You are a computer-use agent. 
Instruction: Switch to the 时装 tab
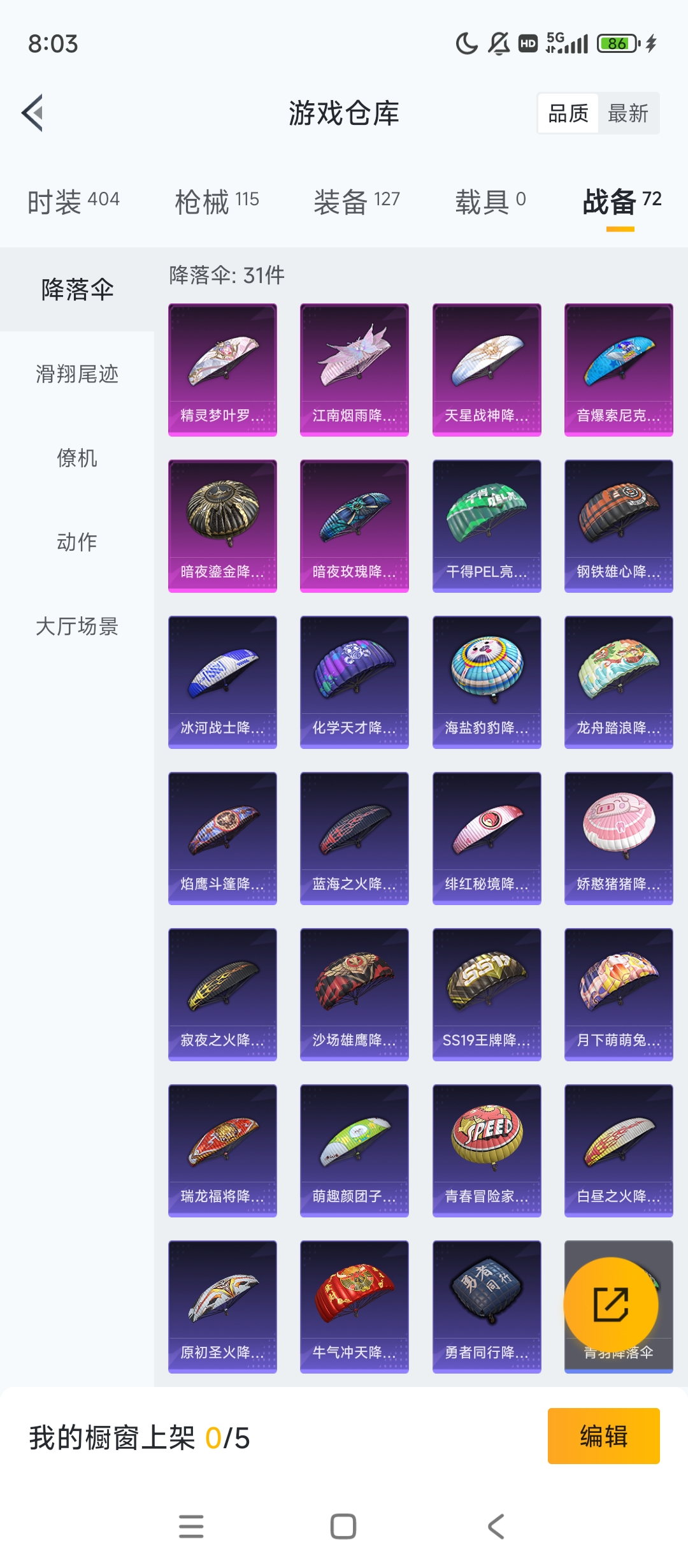pos(73,201)
